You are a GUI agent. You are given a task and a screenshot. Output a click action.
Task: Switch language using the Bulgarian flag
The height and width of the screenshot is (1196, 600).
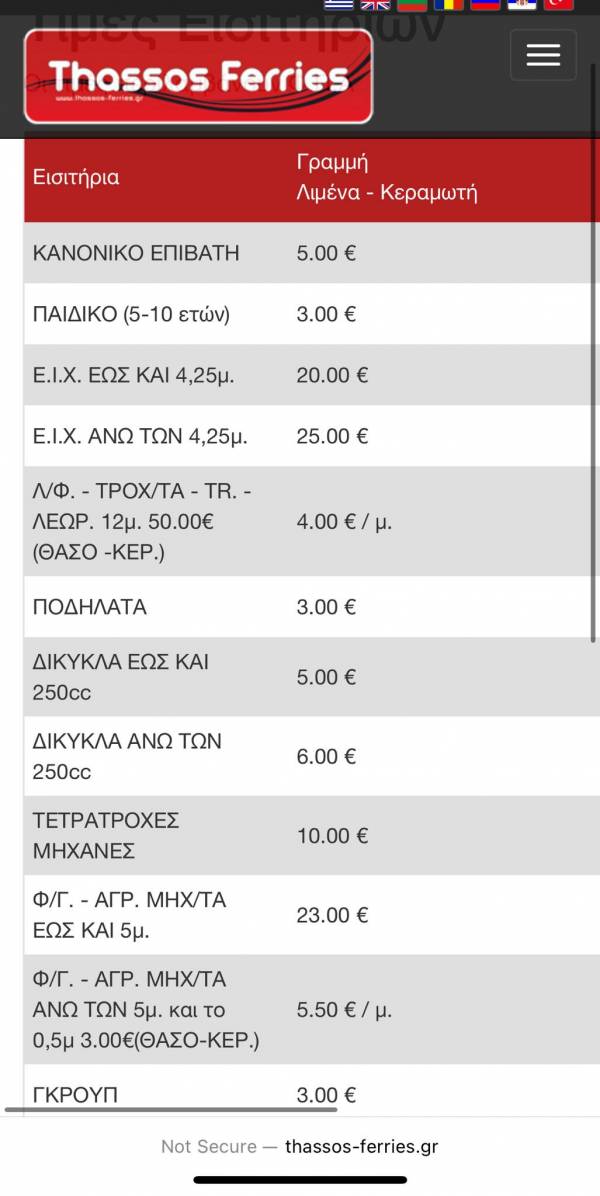(412, 4)
